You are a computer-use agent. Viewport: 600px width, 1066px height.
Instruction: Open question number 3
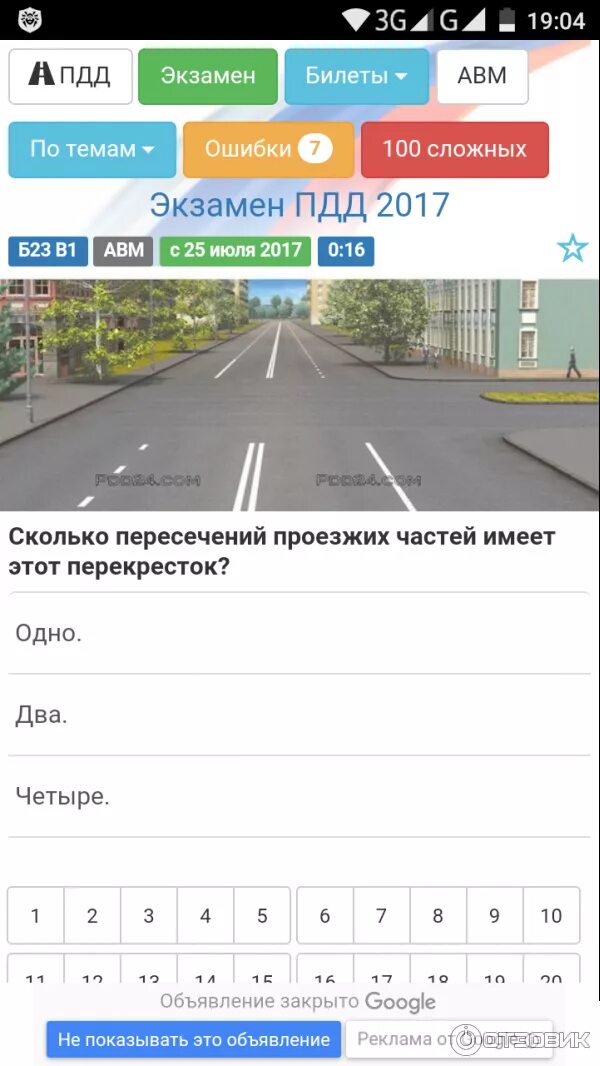pyautogui.click(x=149, y=916)
